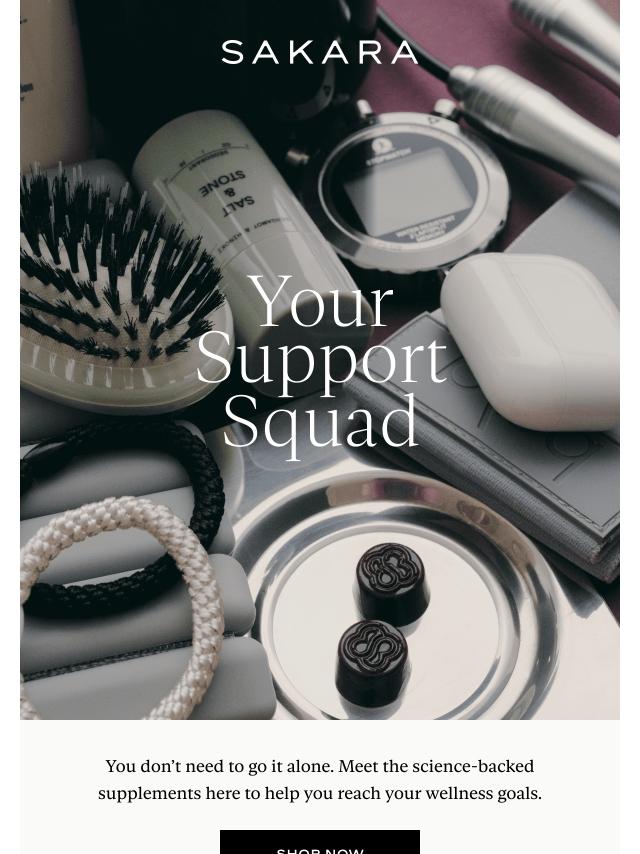Open the Your Support Squad hero image

[320, 359]
